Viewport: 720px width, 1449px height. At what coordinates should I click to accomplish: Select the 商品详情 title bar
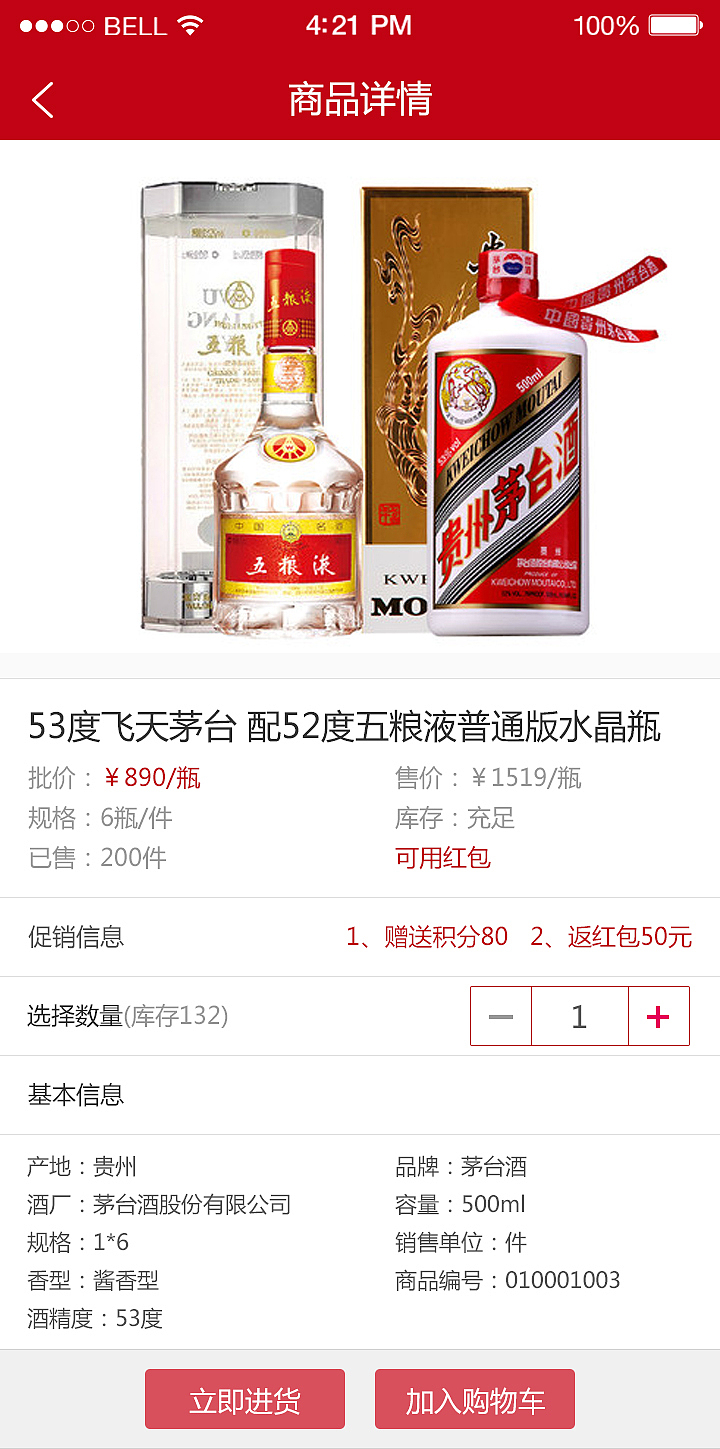coord(360,101)
